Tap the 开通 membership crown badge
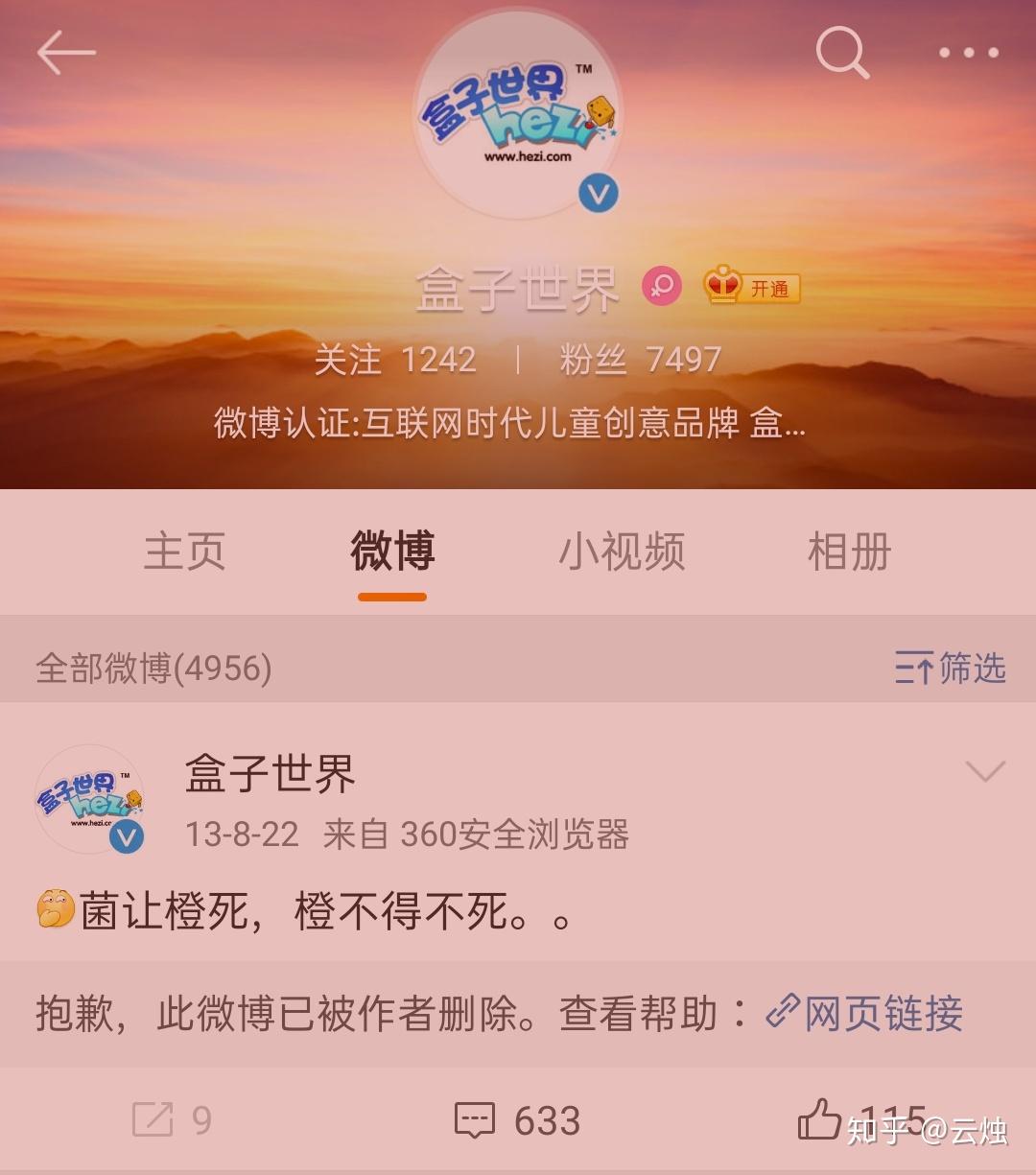Screen dimensions: 1036x1175 point(753,287)
